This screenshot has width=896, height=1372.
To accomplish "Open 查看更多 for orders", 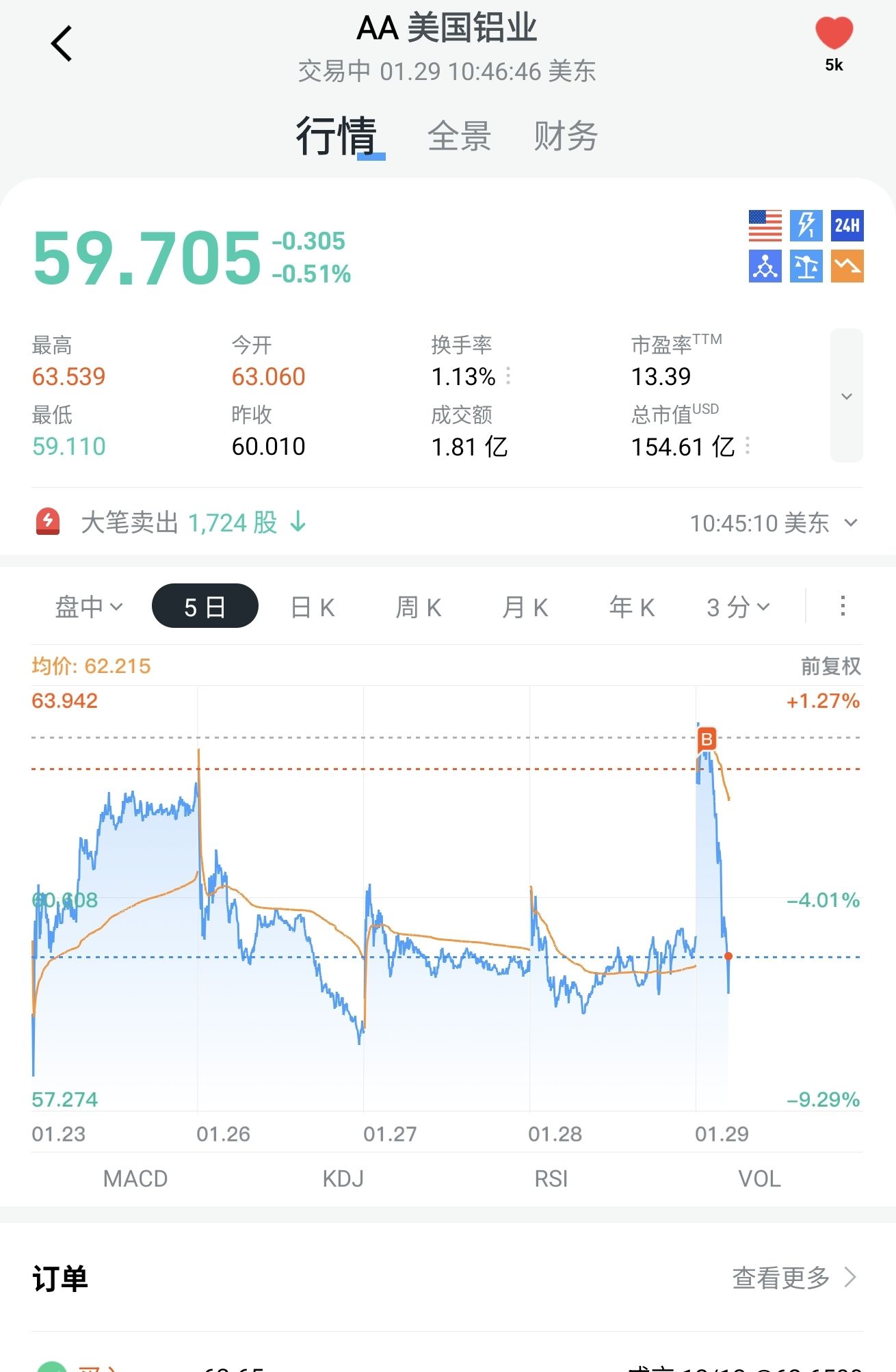I will click(x=793, y=1277).
